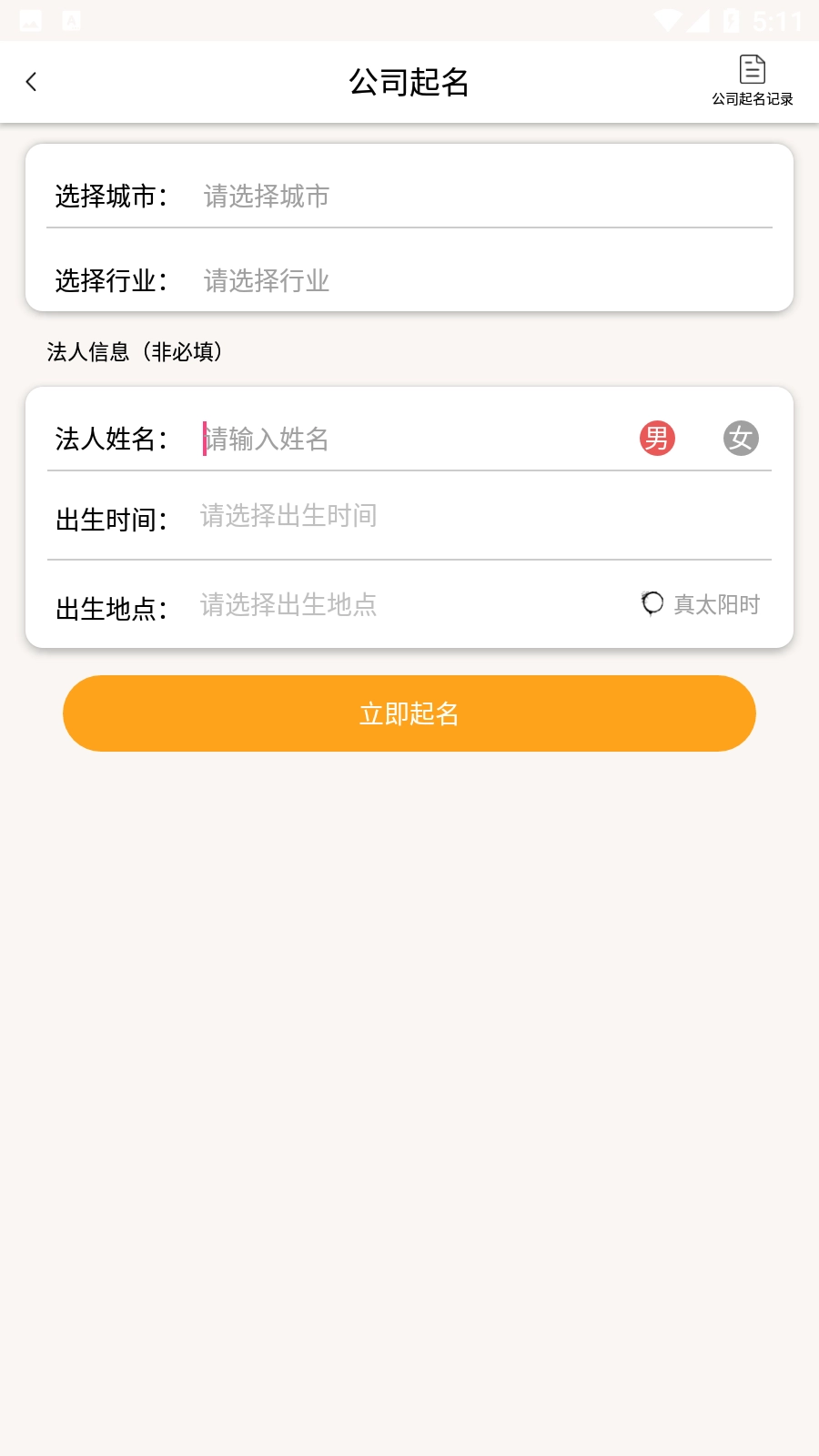This screenshot has width=819, height=1456.
Task: Click the 法人信息（非必填）label
Action: click(x=136, y=351)
